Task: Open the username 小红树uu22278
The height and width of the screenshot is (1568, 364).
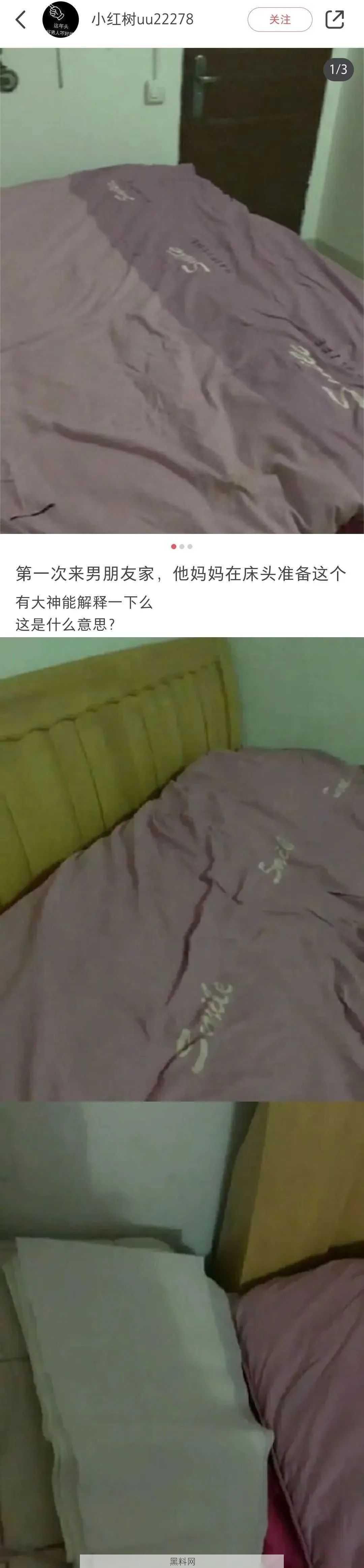Action: click(x=142, y=20)
